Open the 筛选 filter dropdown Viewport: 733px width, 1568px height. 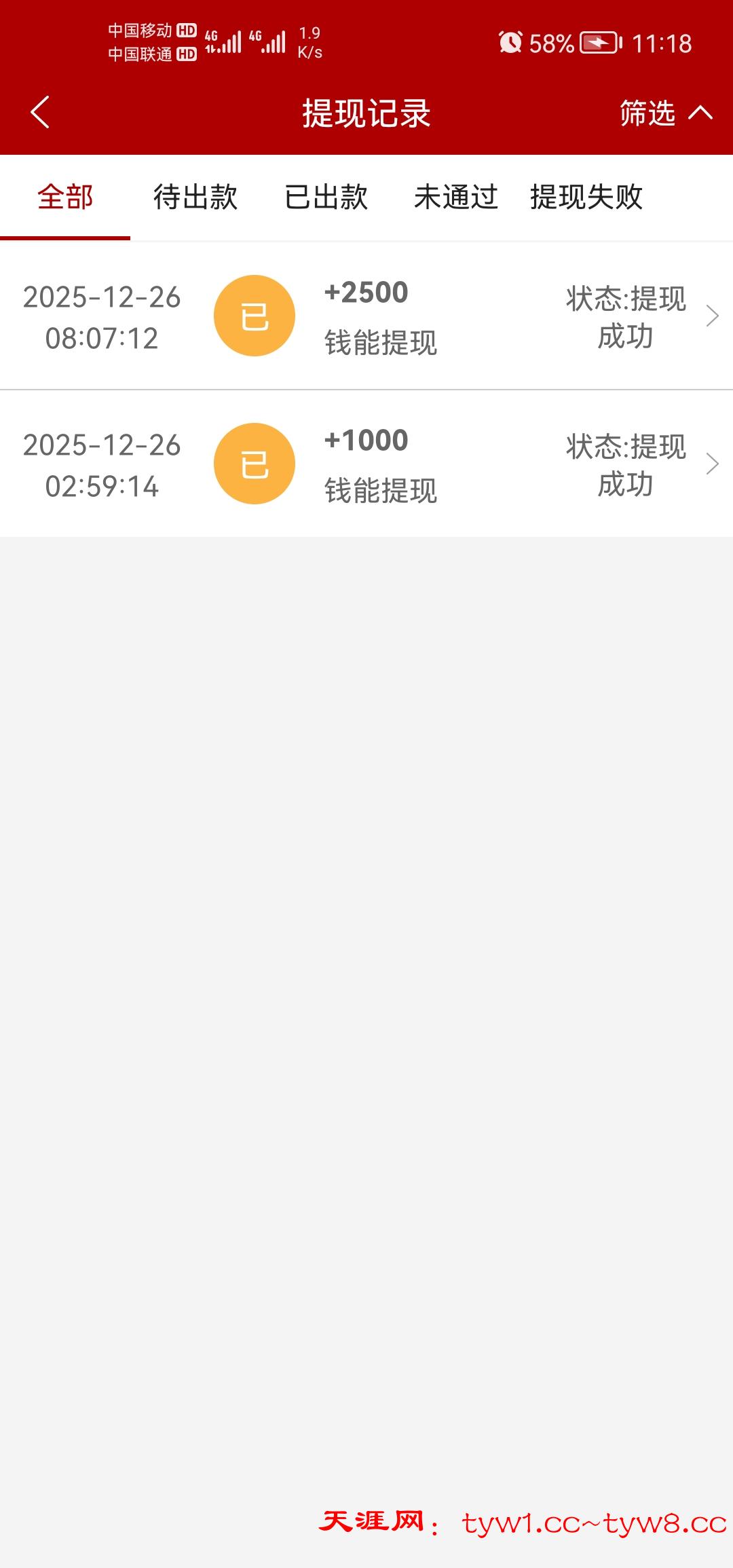(665, 113)
